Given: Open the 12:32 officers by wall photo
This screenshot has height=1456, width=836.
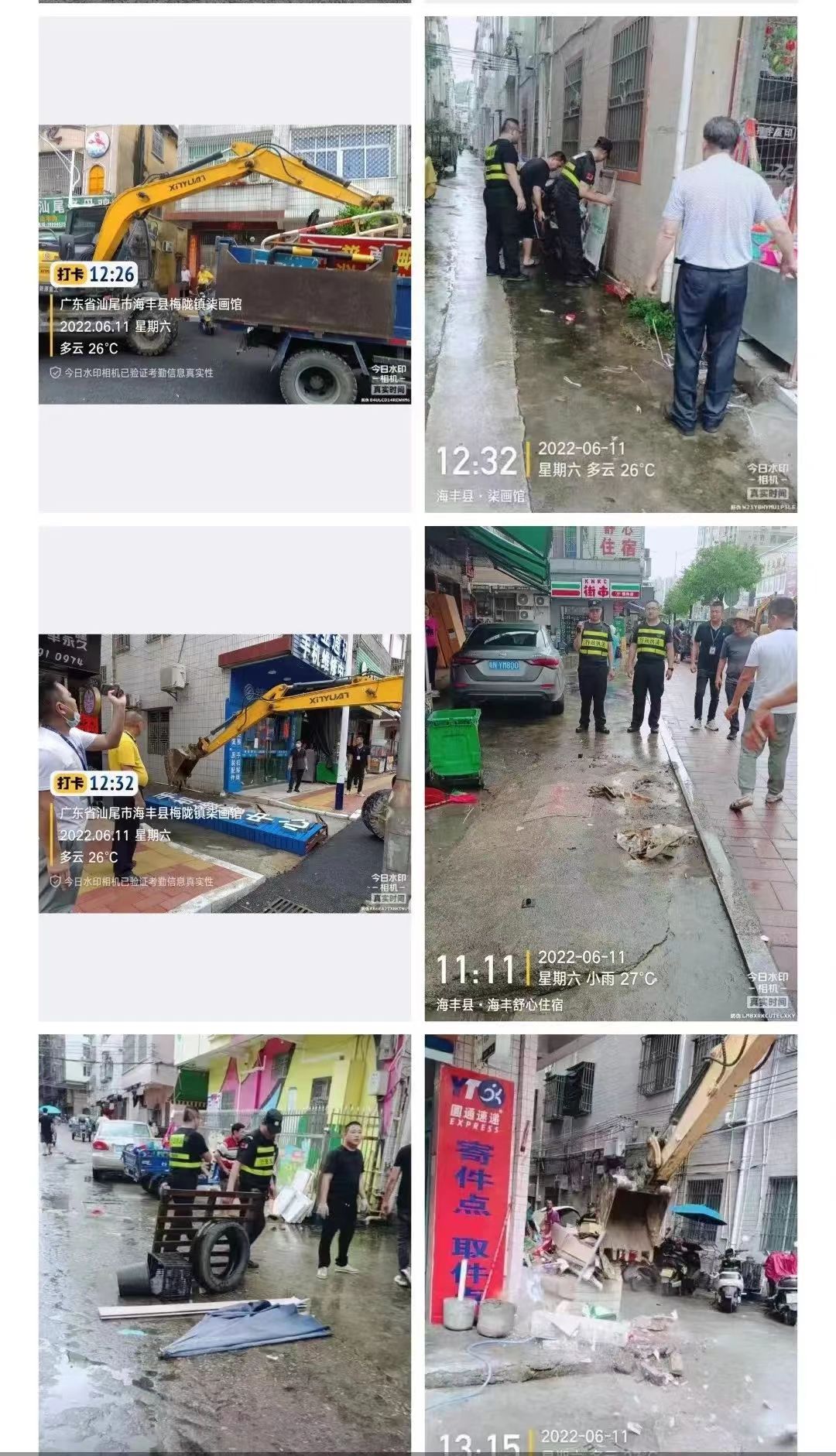Looking at the screenshot, I should (611, 264).
